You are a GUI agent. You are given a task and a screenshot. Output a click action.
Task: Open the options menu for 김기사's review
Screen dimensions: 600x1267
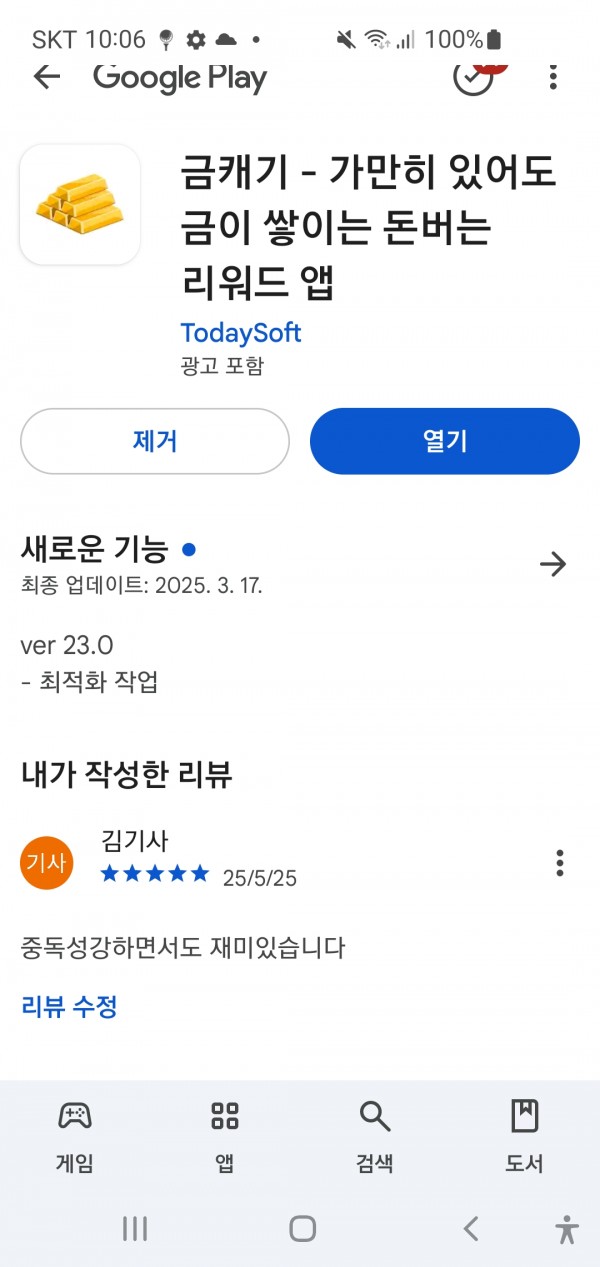click(559, 862)
